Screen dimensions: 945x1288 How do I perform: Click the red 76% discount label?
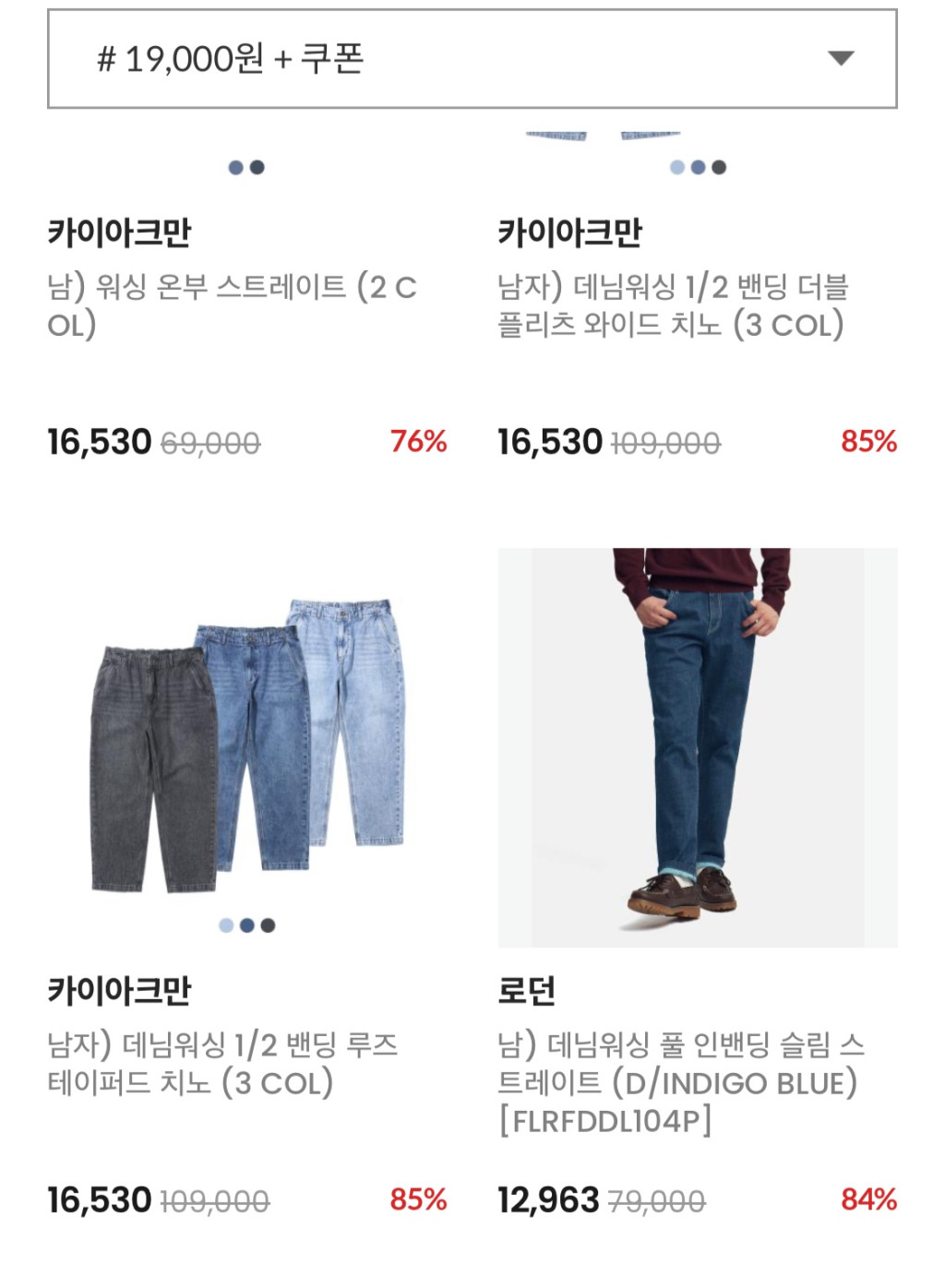(419, 441)
